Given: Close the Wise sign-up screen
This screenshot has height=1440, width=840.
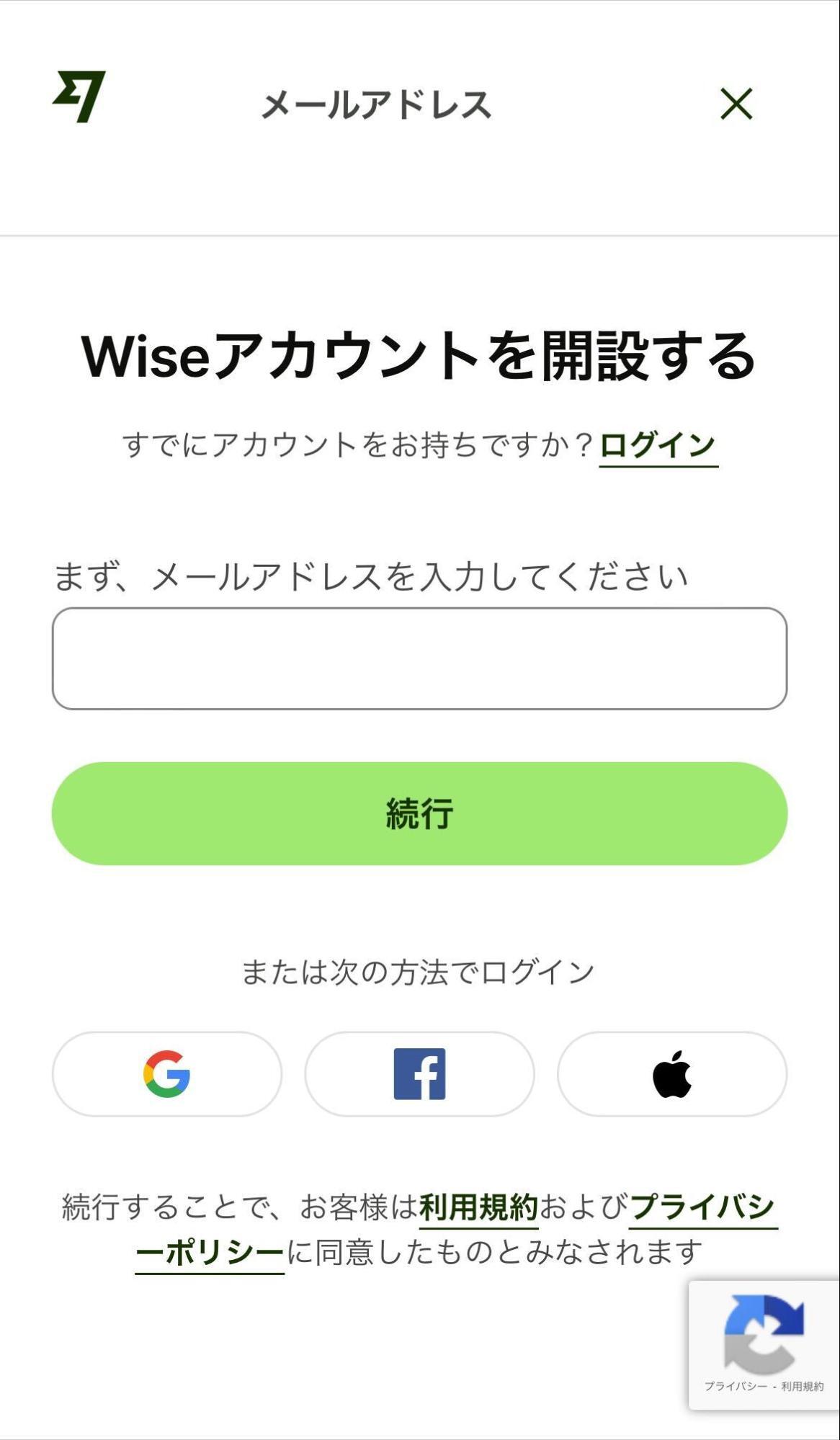Looking at the screenshot, I should pyautogui.click(x=736, y=104).
